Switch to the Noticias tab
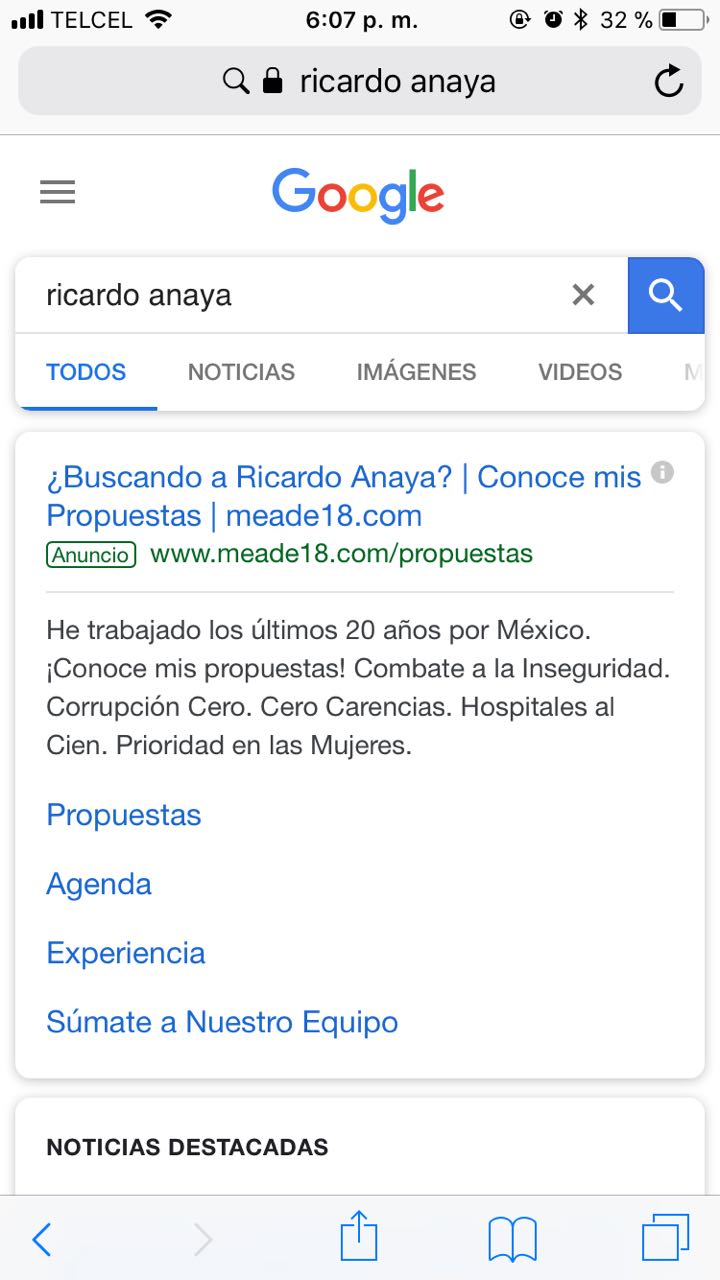 click(241, 372)
